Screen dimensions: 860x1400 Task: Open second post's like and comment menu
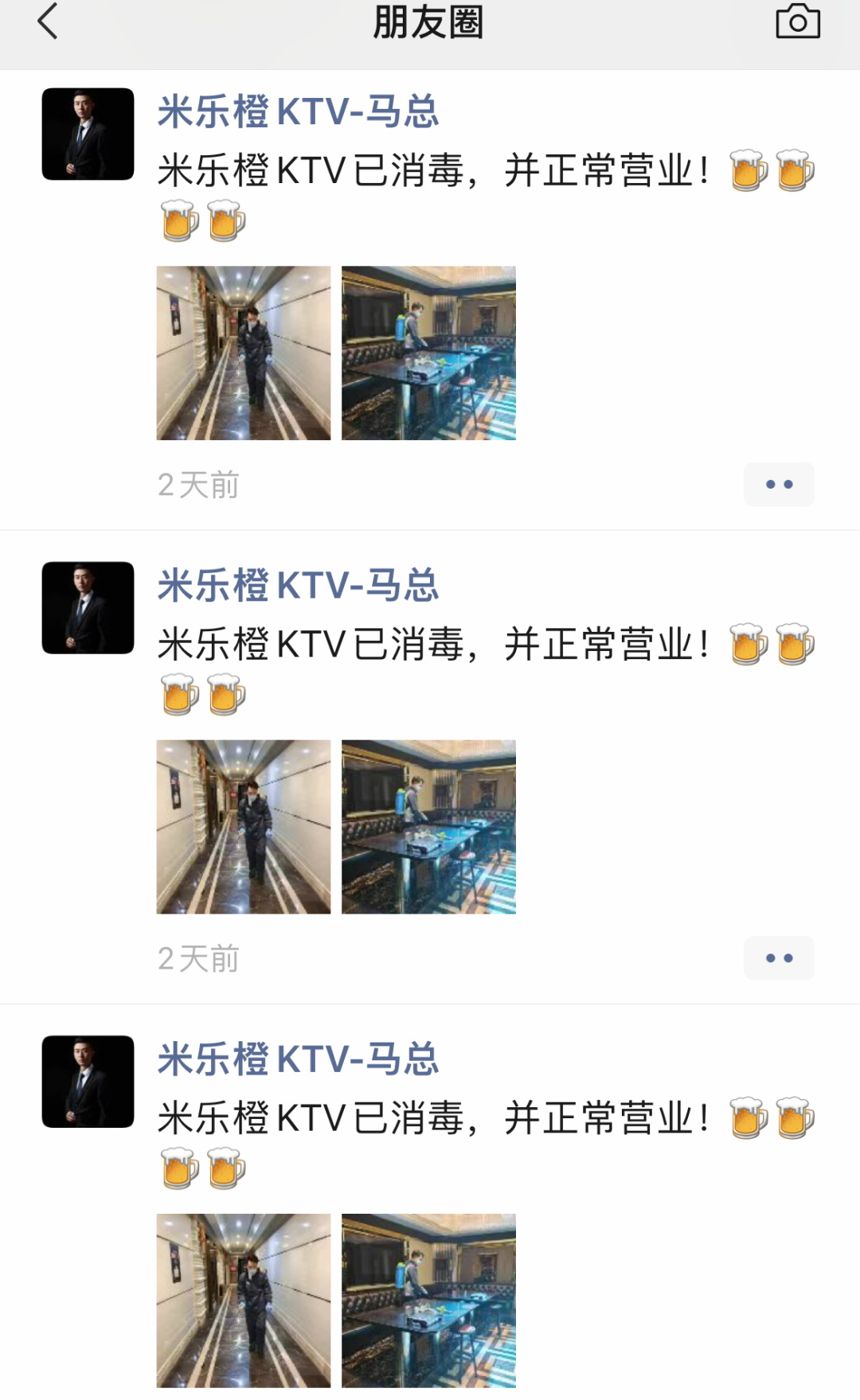coord(779,957)
